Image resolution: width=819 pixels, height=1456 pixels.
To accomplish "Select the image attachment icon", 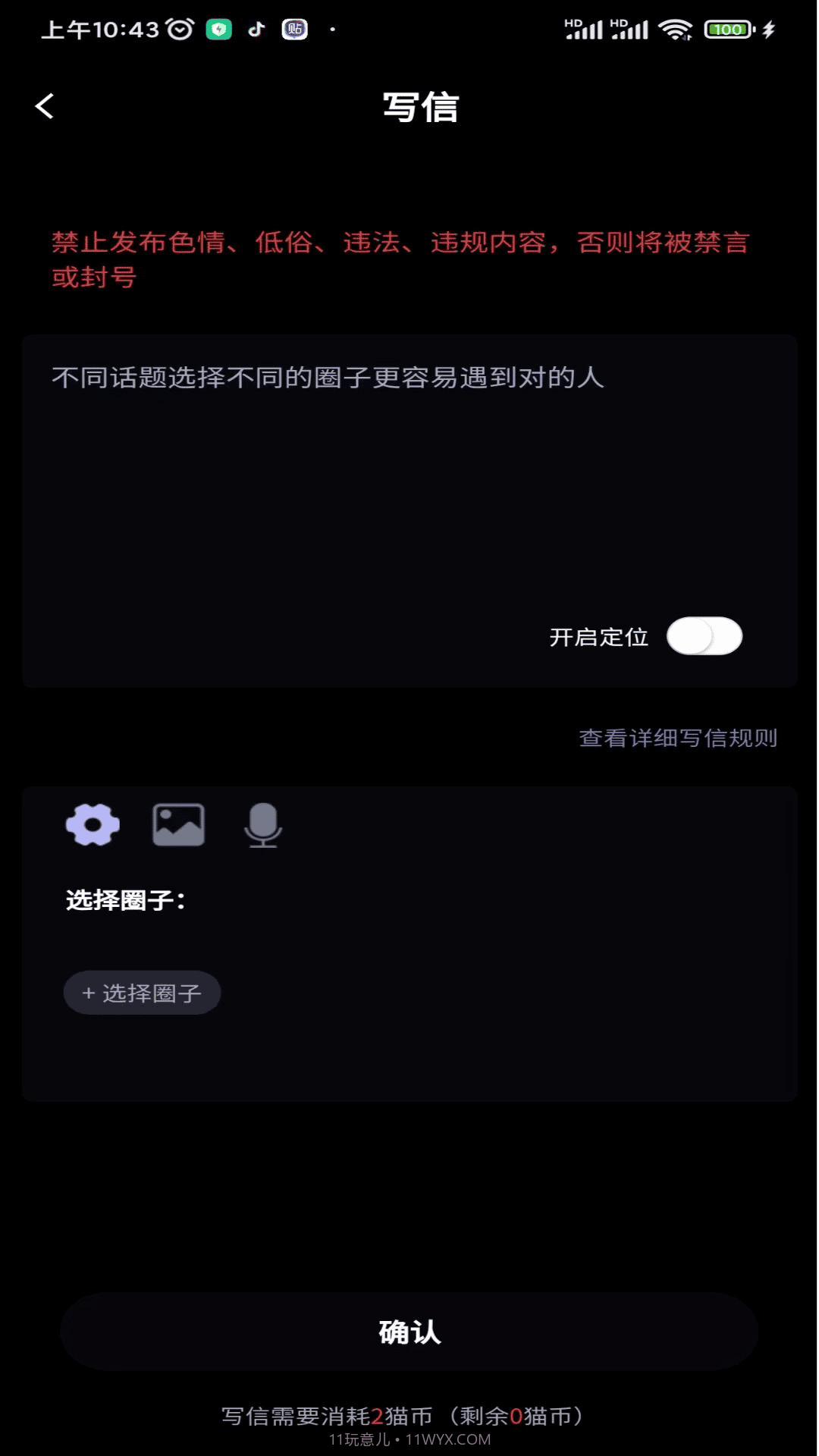I will [x=179, y=826].
